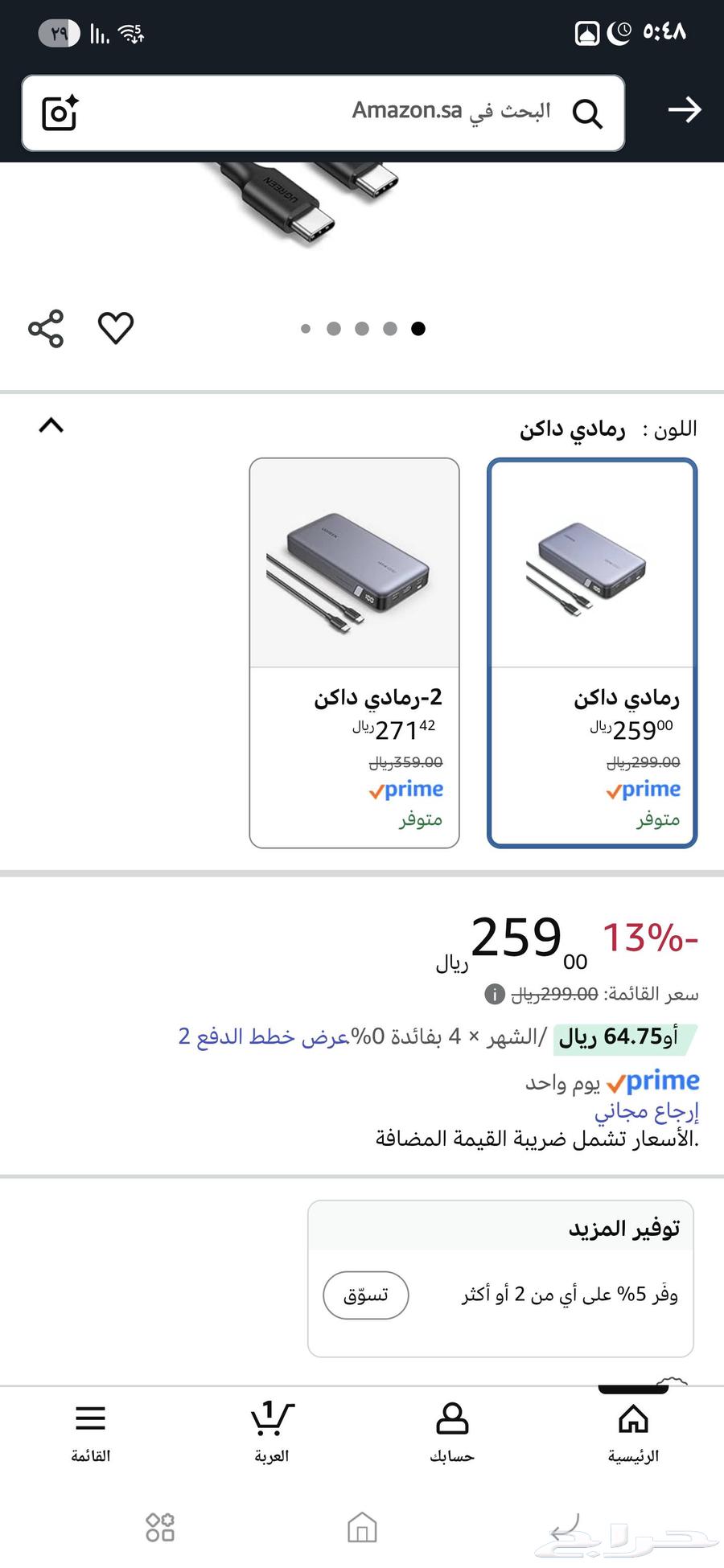
Task: Tap the list price info icon
Action: click(494, 994)
